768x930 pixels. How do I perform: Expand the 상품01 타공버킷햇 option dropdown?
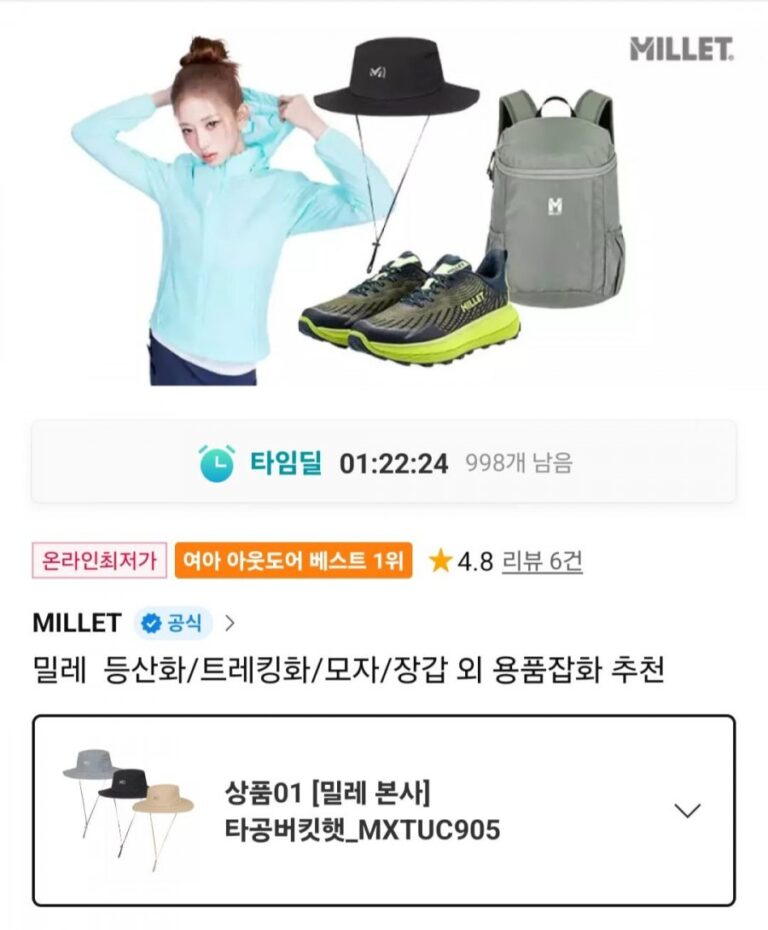686,810
